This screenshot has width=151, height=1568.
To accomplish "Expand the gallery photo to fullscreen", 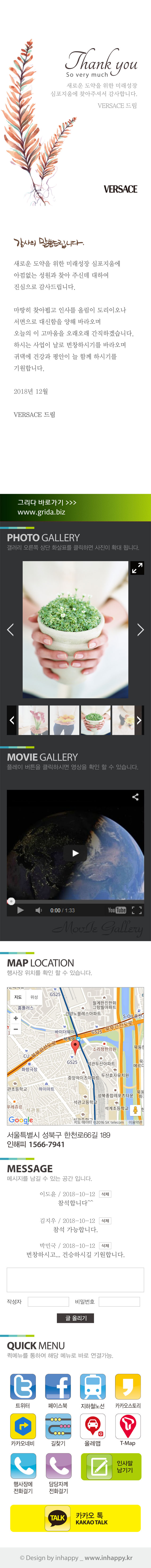I will tap(137, 568).
